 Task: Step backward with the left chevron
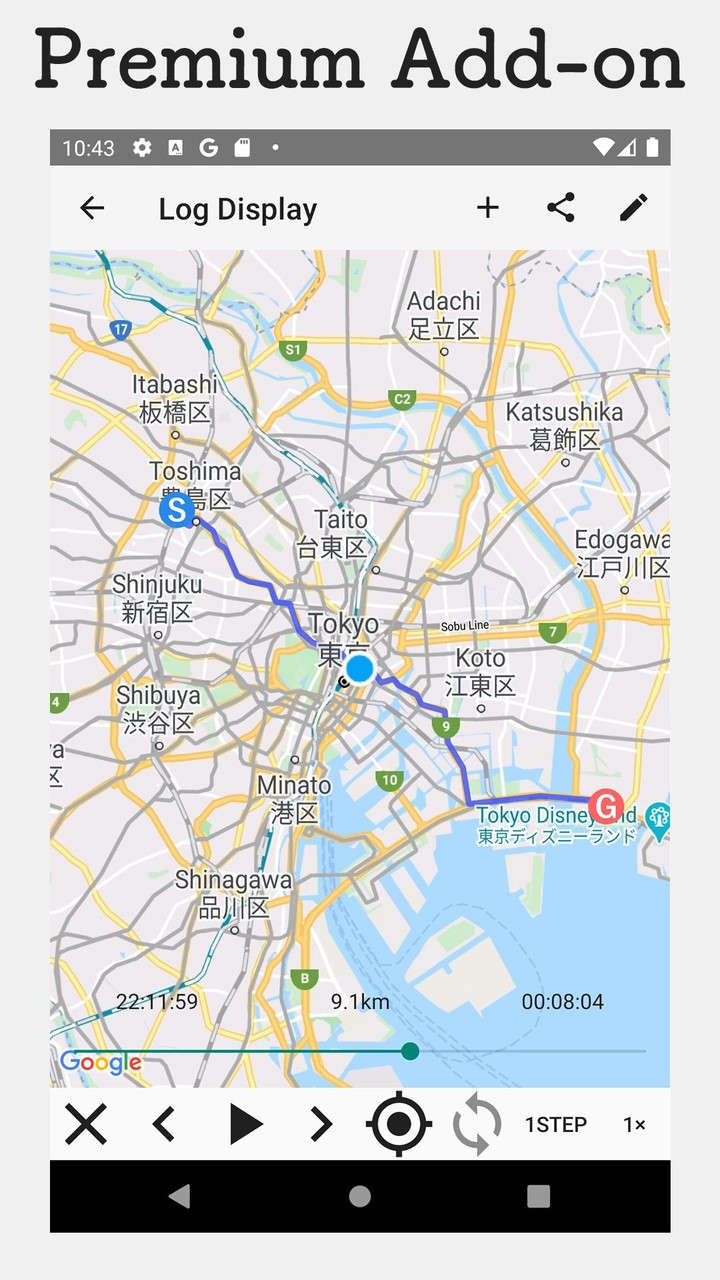pyautogui.click(x=164, y=1124)
